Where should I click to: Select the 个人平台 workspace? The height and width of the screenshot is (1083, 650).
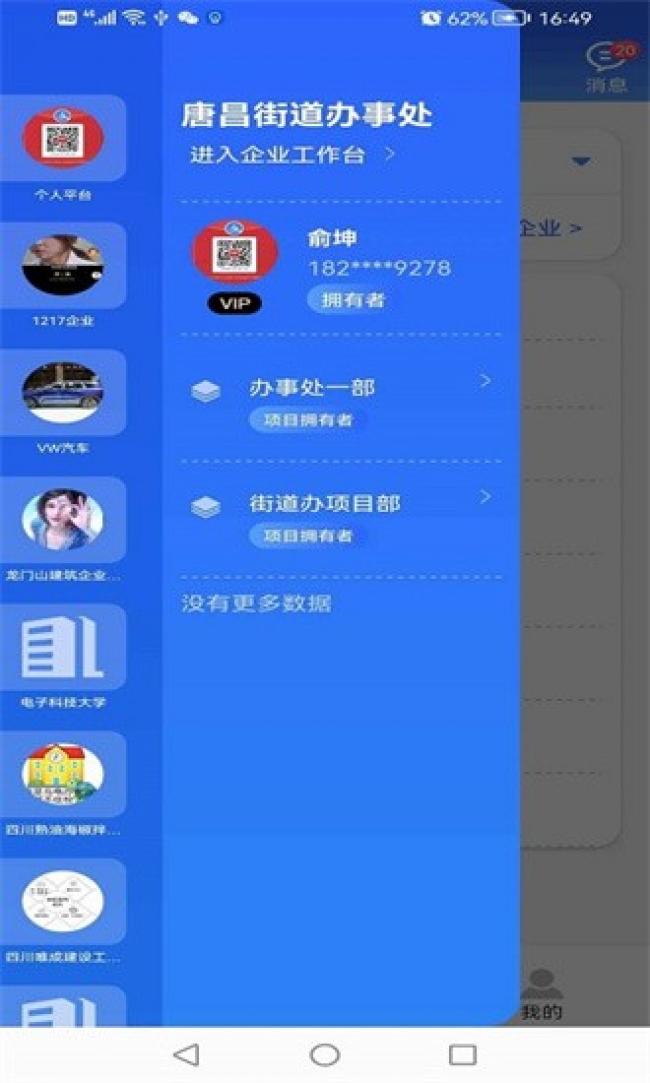63,145
